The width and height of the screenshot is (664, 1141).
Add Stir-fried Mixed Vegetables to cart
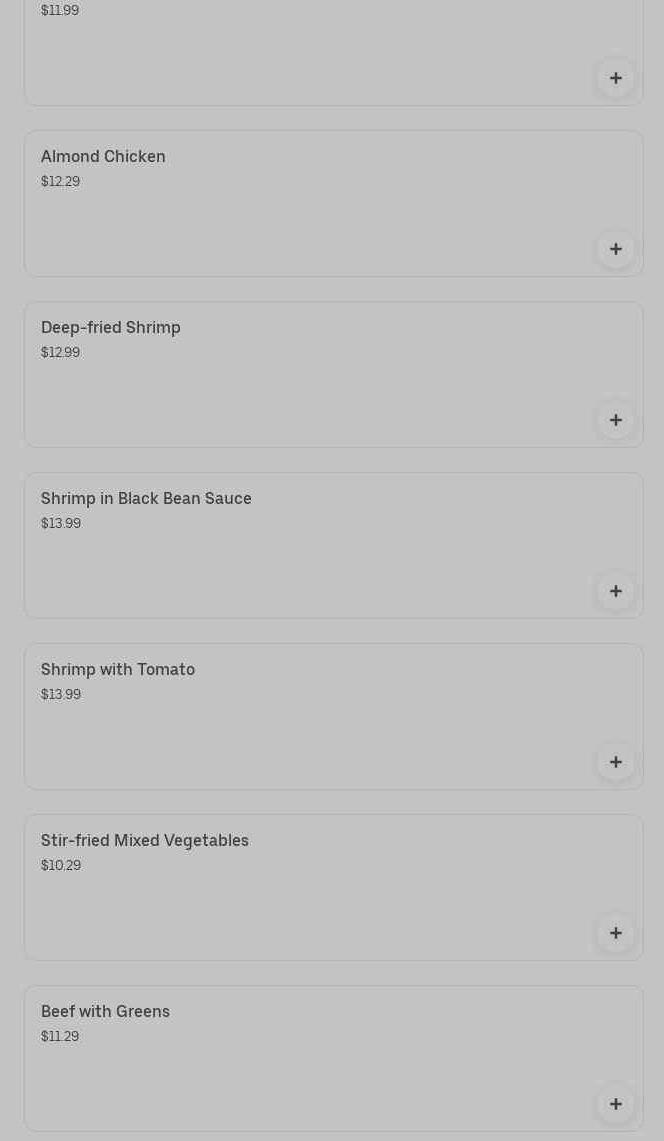[615, 933]
